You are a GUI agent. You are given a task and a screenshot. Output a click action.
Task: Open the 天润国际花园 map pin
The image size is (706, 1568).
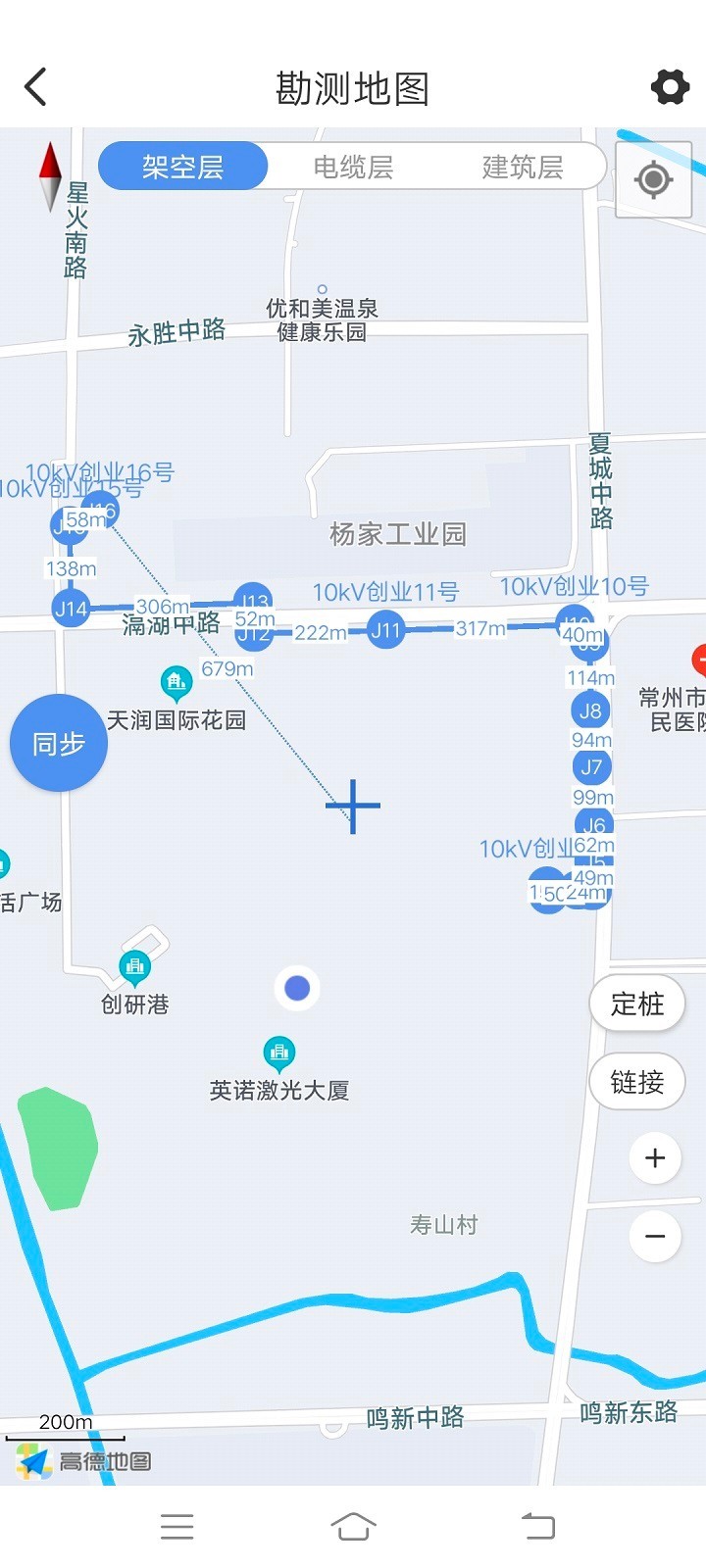(176, 682)
